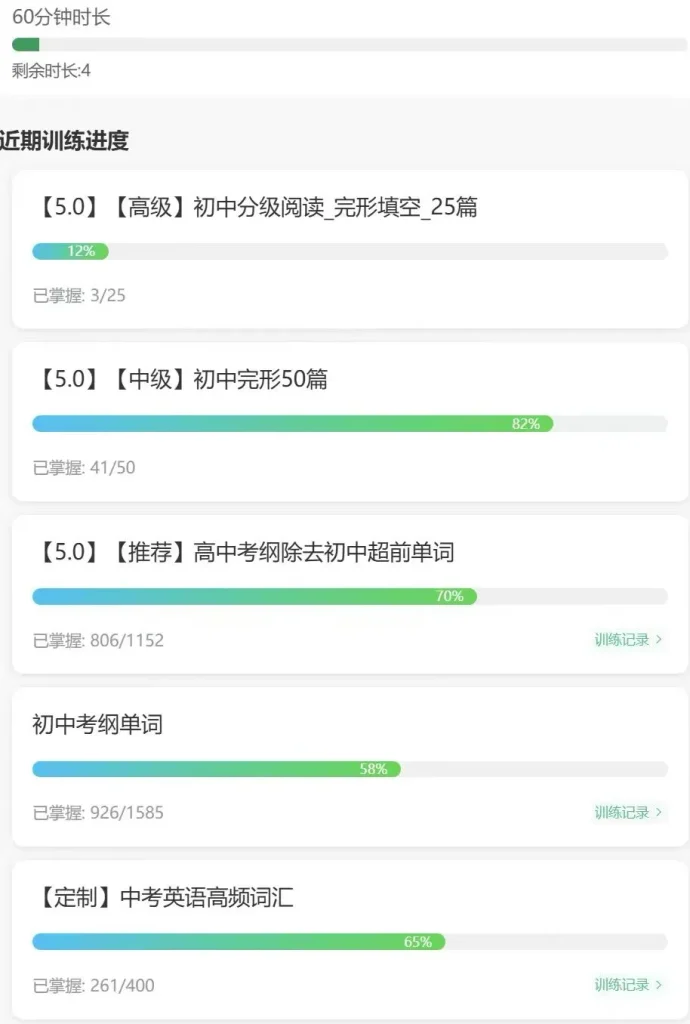690x1024 pixels.
Task: Open 训练记录 for 高中考纲除去初中超前单词
Action: pyautogui.click(x=628, y=640)
